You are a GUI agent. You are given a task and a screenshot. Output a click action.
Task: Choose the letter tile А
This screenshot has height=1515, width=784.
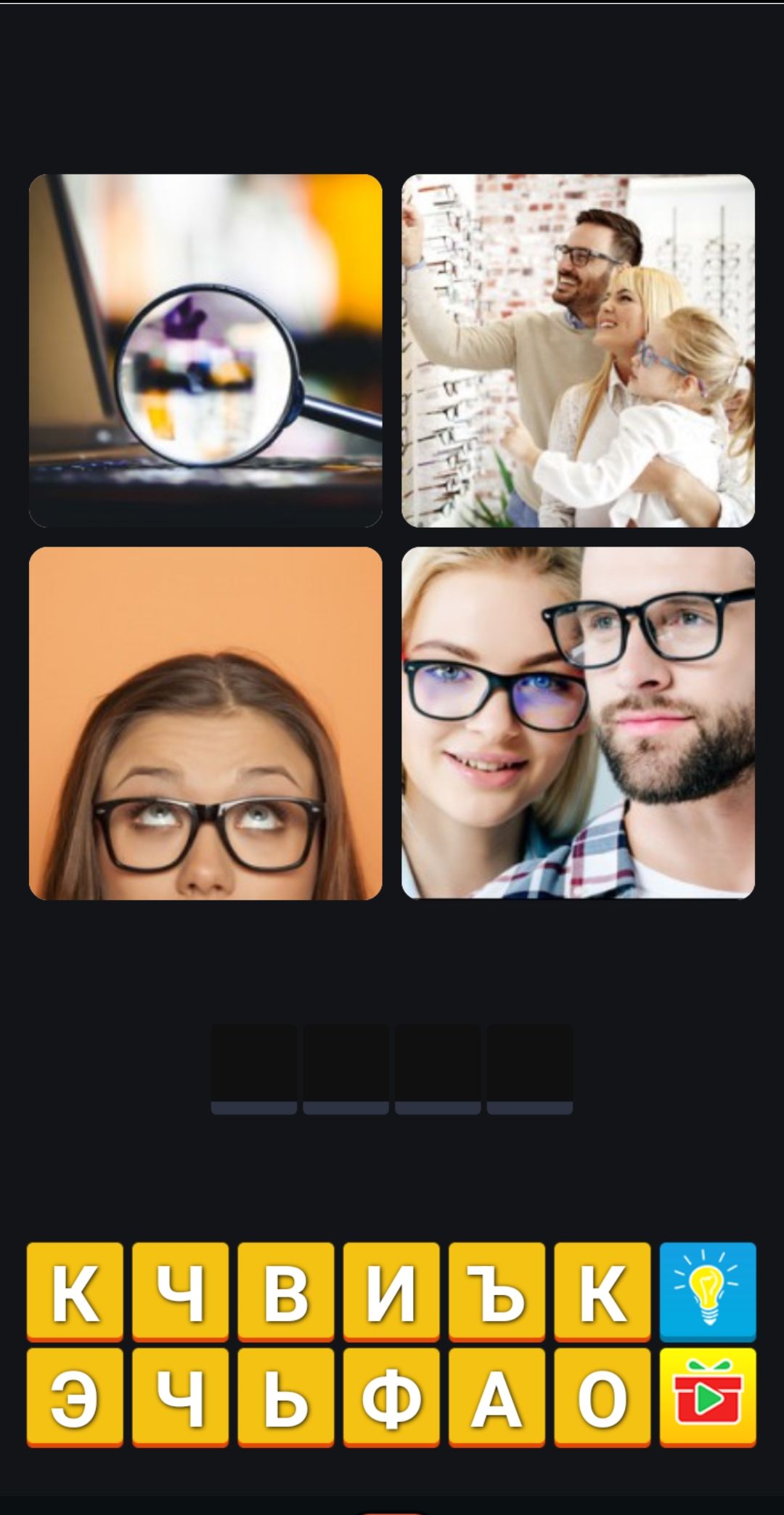coord(497,1397)
